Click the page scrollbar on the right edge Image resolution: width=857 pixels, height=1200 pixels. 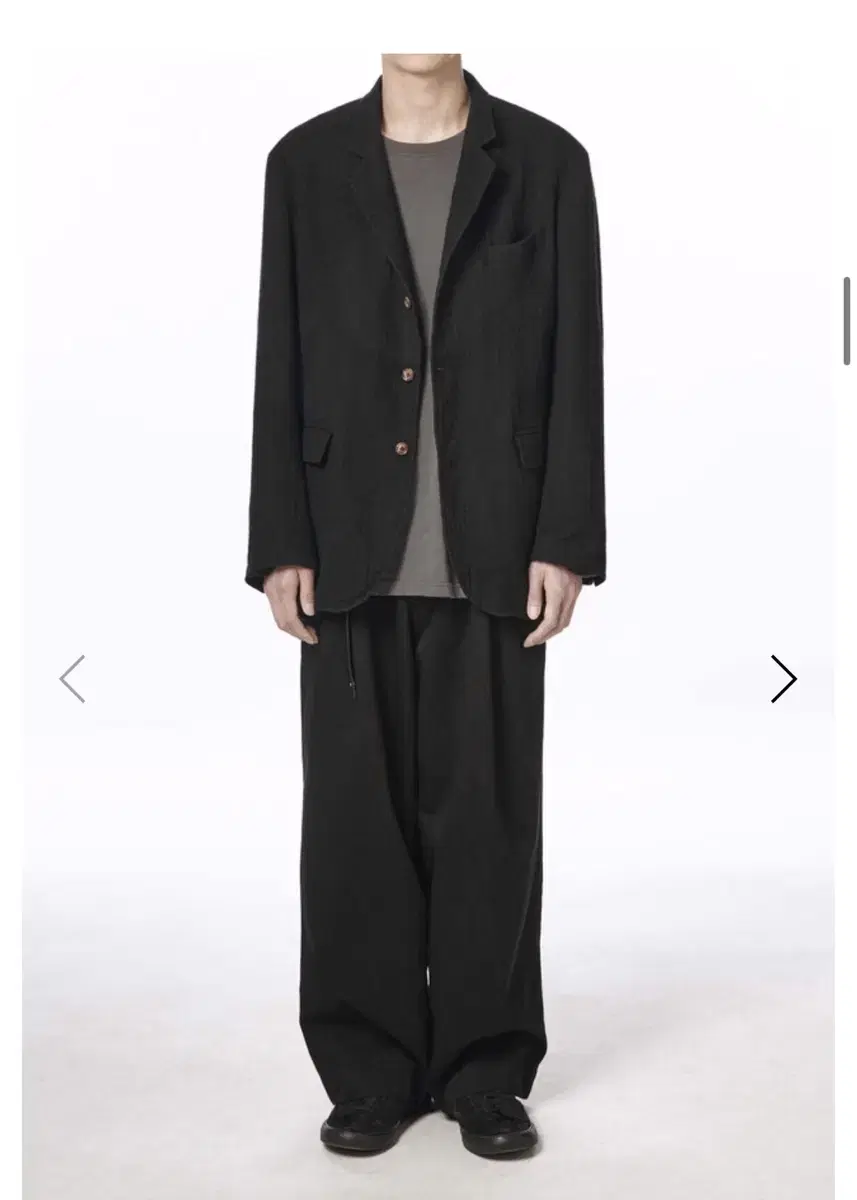click(x=848, y=320)
